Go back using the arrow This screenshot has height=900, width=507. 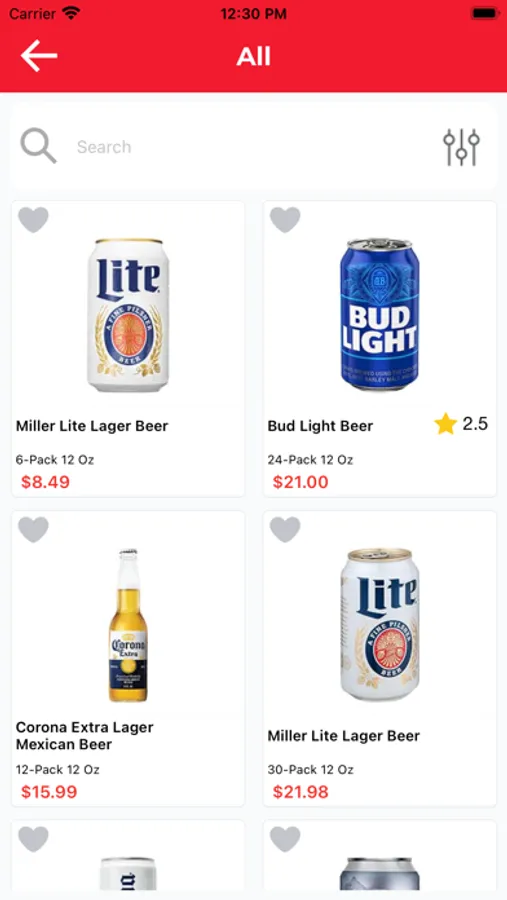coord(39,56)
